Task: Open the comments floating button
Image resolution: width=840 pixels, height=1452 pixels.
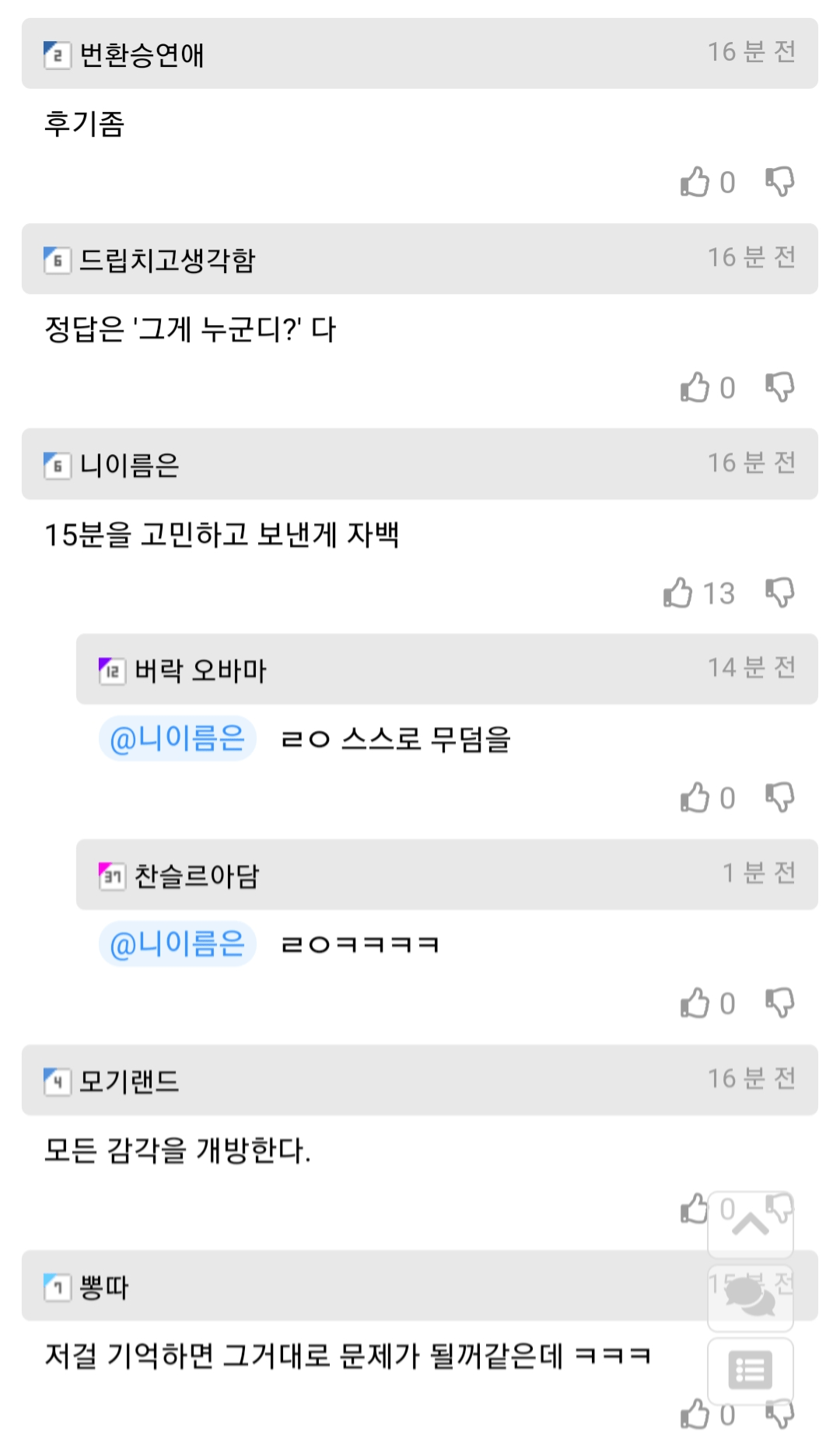Action: 750,1297
